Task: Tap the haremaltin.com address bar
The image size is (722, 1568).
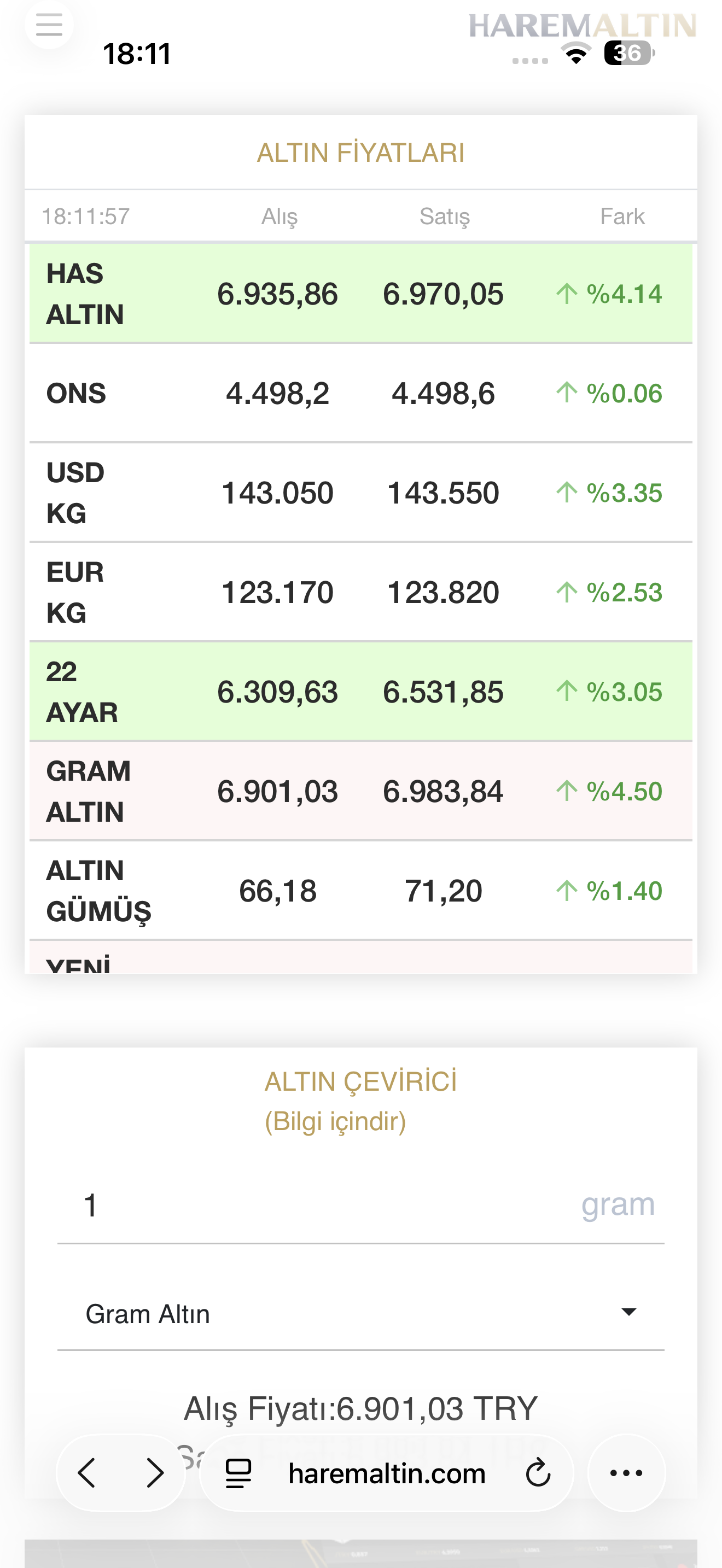Action: (x=387, y=1473)
